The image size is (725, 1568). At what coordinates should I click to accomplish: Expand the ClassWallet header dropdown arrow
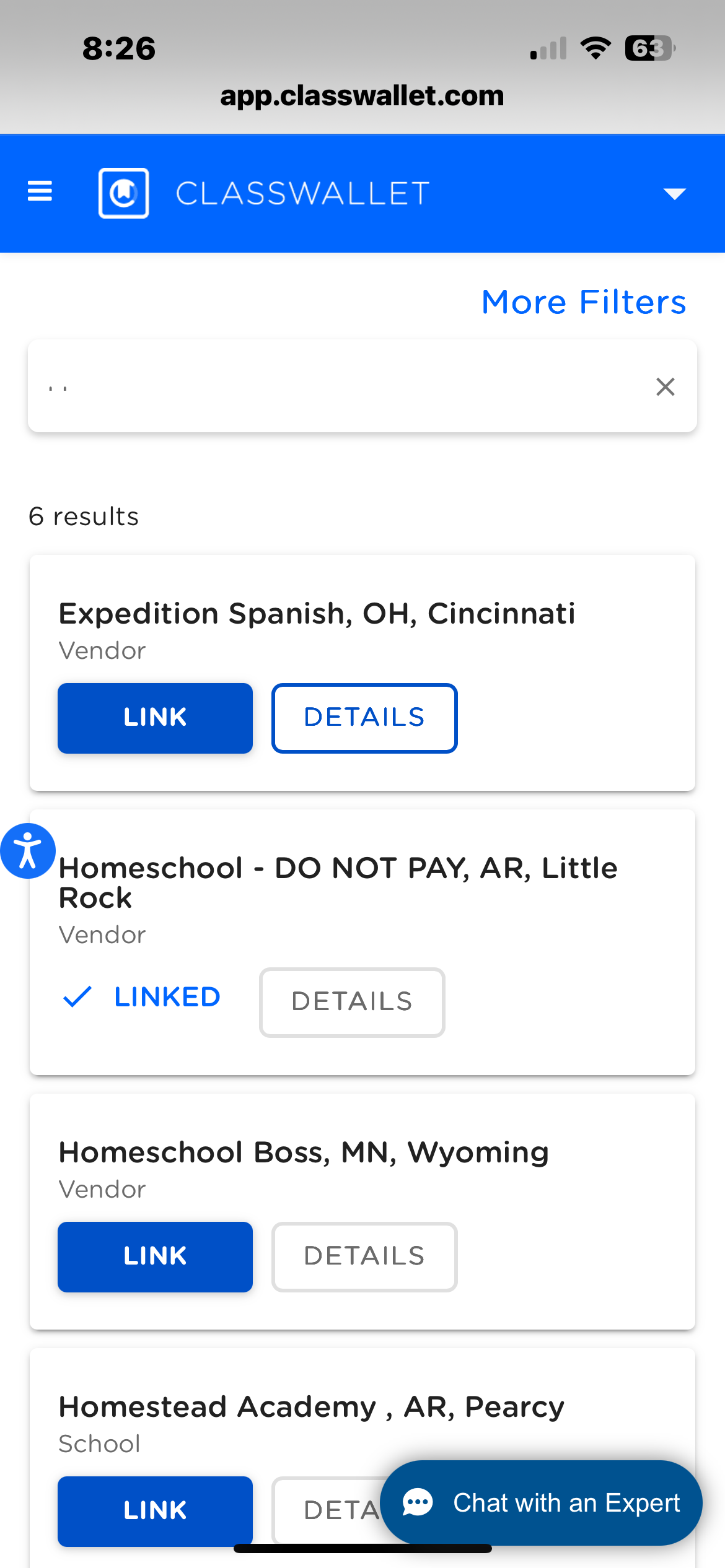[x=674, y=194]
